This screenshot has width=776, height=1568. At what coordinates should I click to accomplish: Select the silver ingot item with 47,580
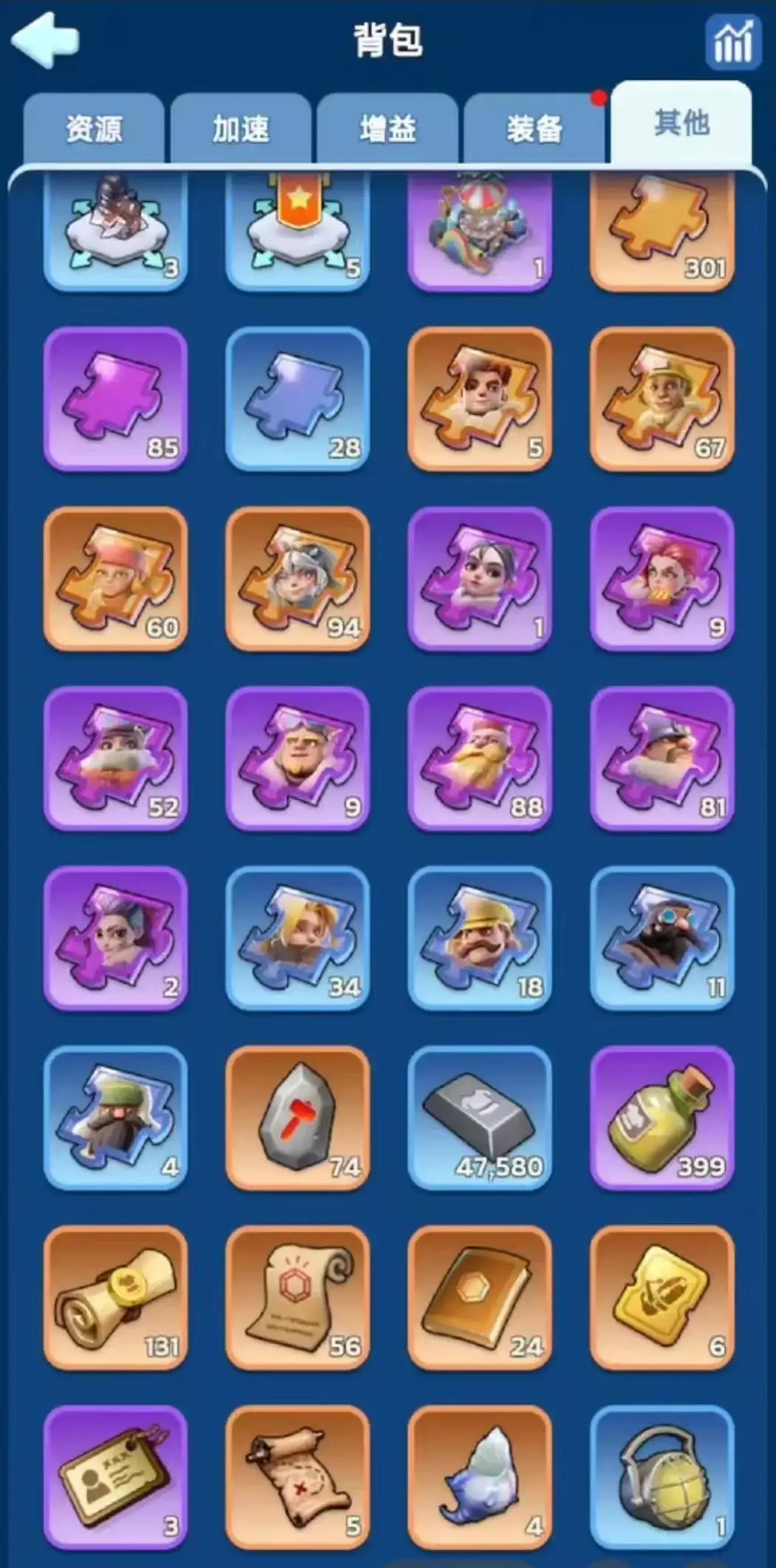pos(480,1118)
